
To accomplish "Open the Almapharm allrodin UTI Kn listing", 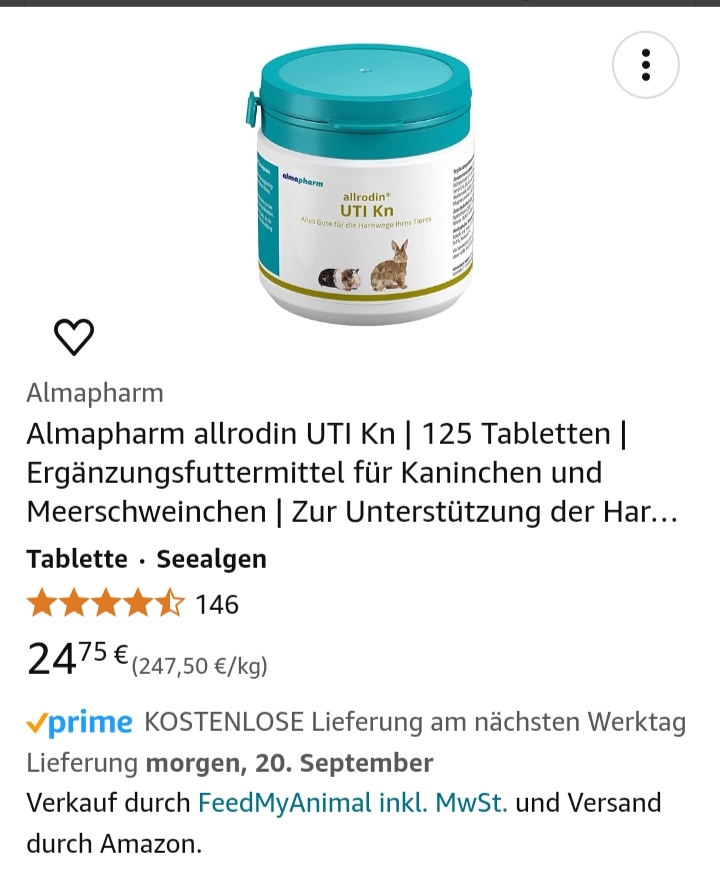I will 352,473.
